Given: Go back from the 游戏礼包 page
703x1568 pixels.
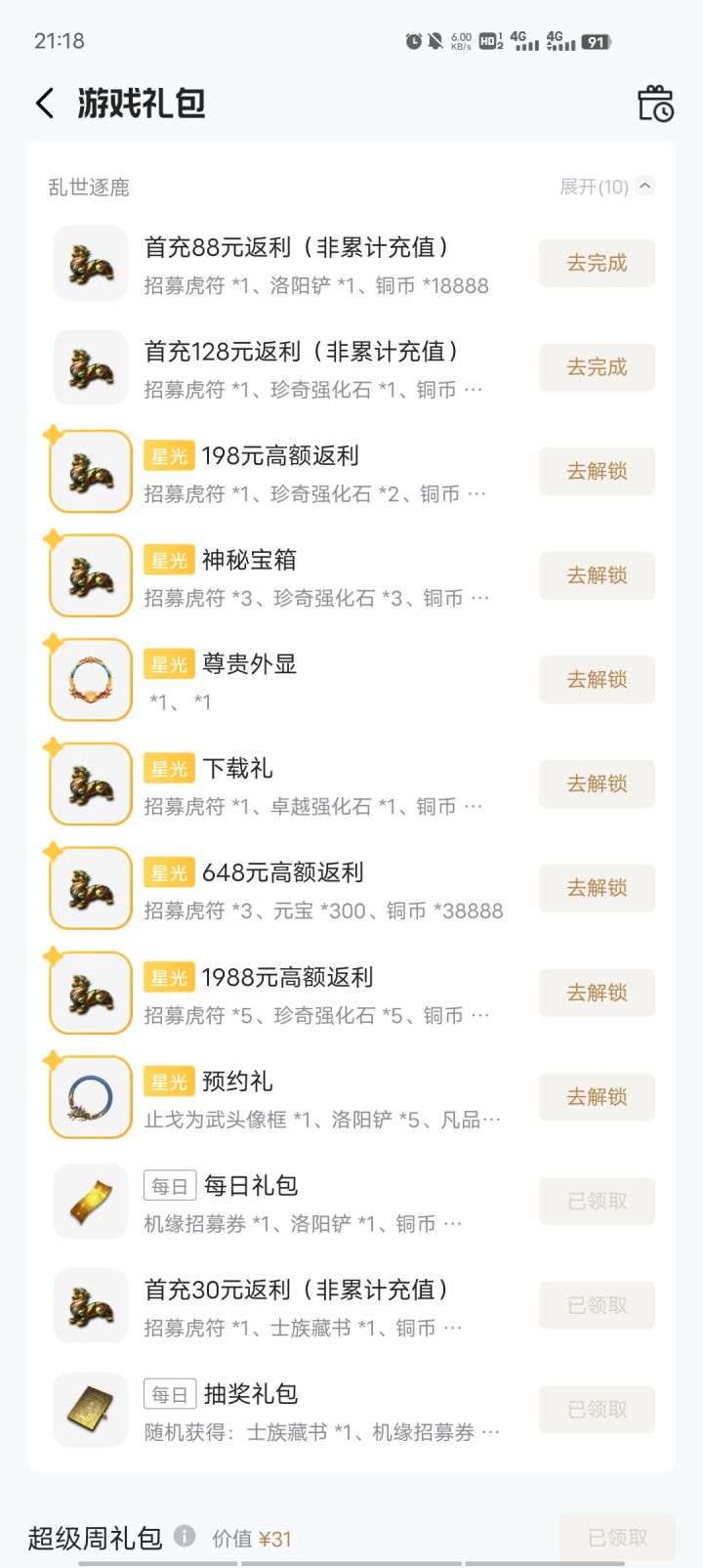Looking at the screenshot, I should 45,103.
